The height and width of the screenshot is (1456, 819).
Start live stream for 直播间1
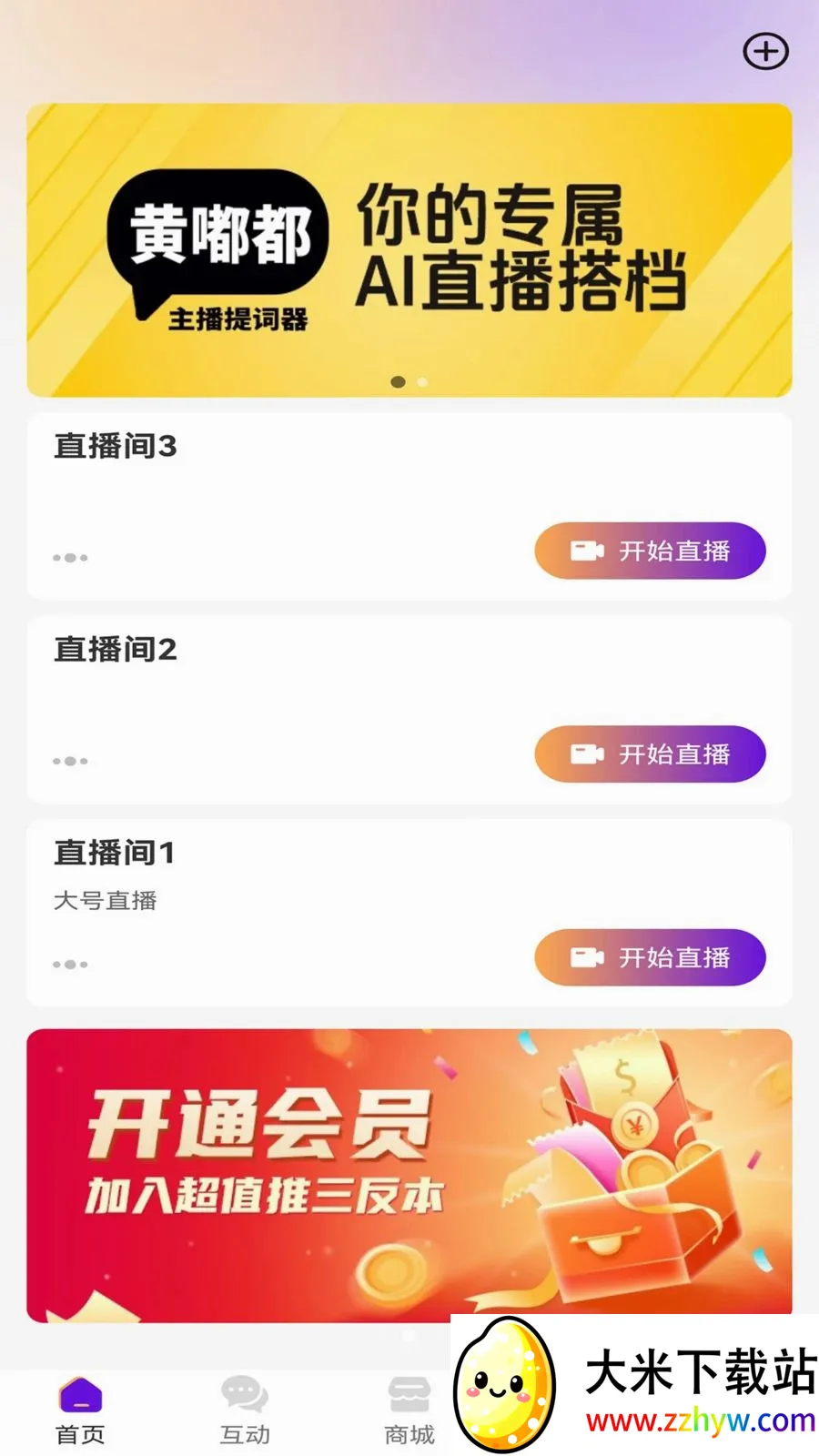coord(650,957)
